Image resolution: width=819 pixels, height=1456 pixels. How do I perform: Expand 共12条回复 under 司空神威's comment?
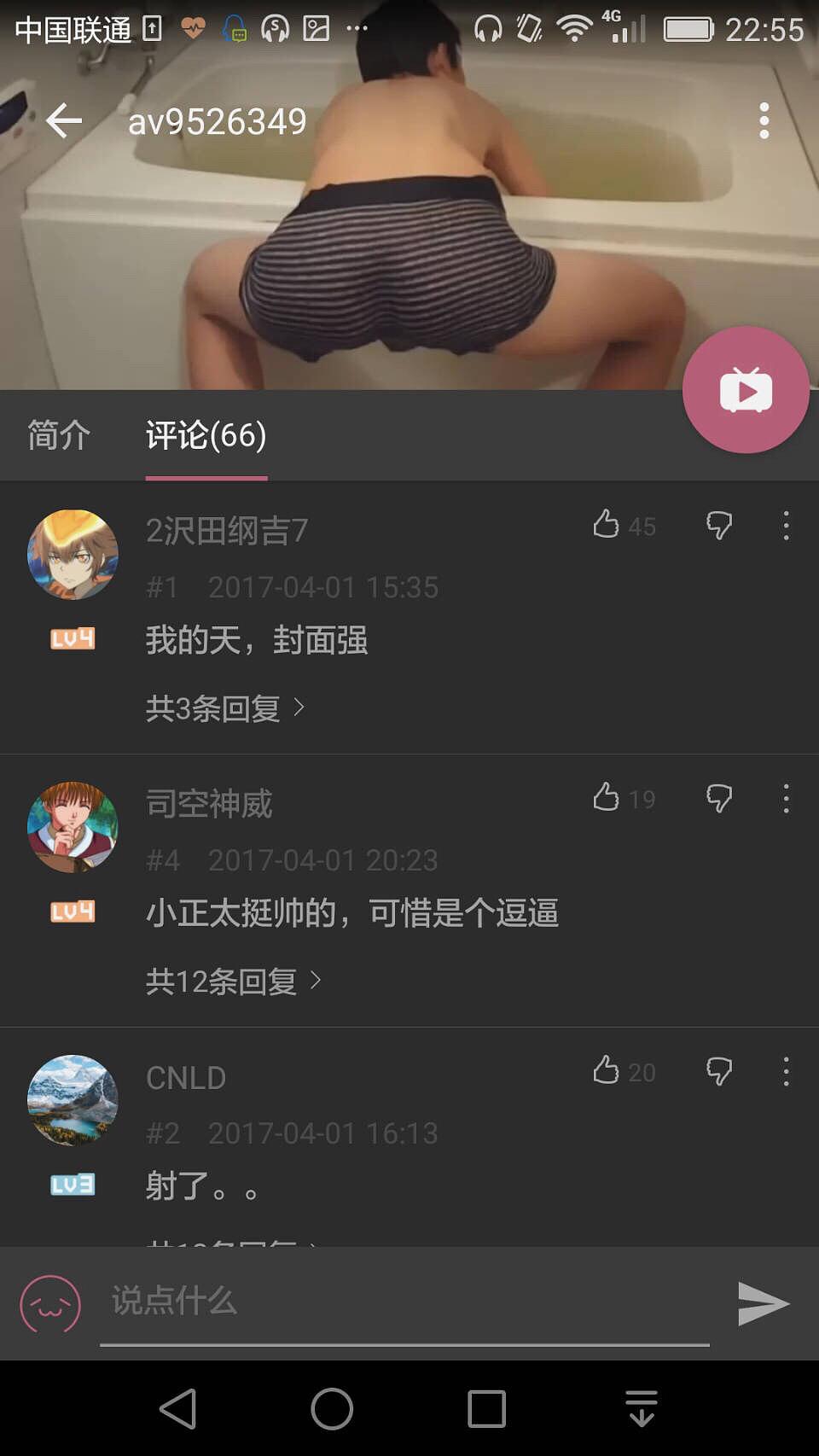coord(233,981)
